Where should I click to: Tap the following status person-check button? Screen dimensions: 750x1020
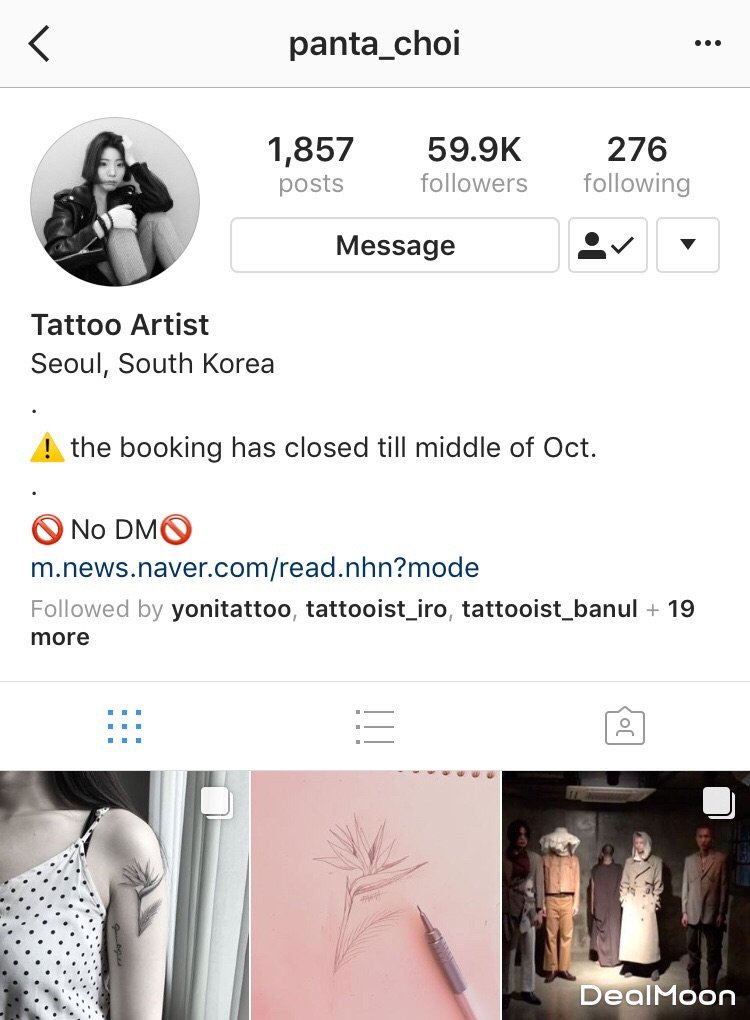click(x=607, y=245)
